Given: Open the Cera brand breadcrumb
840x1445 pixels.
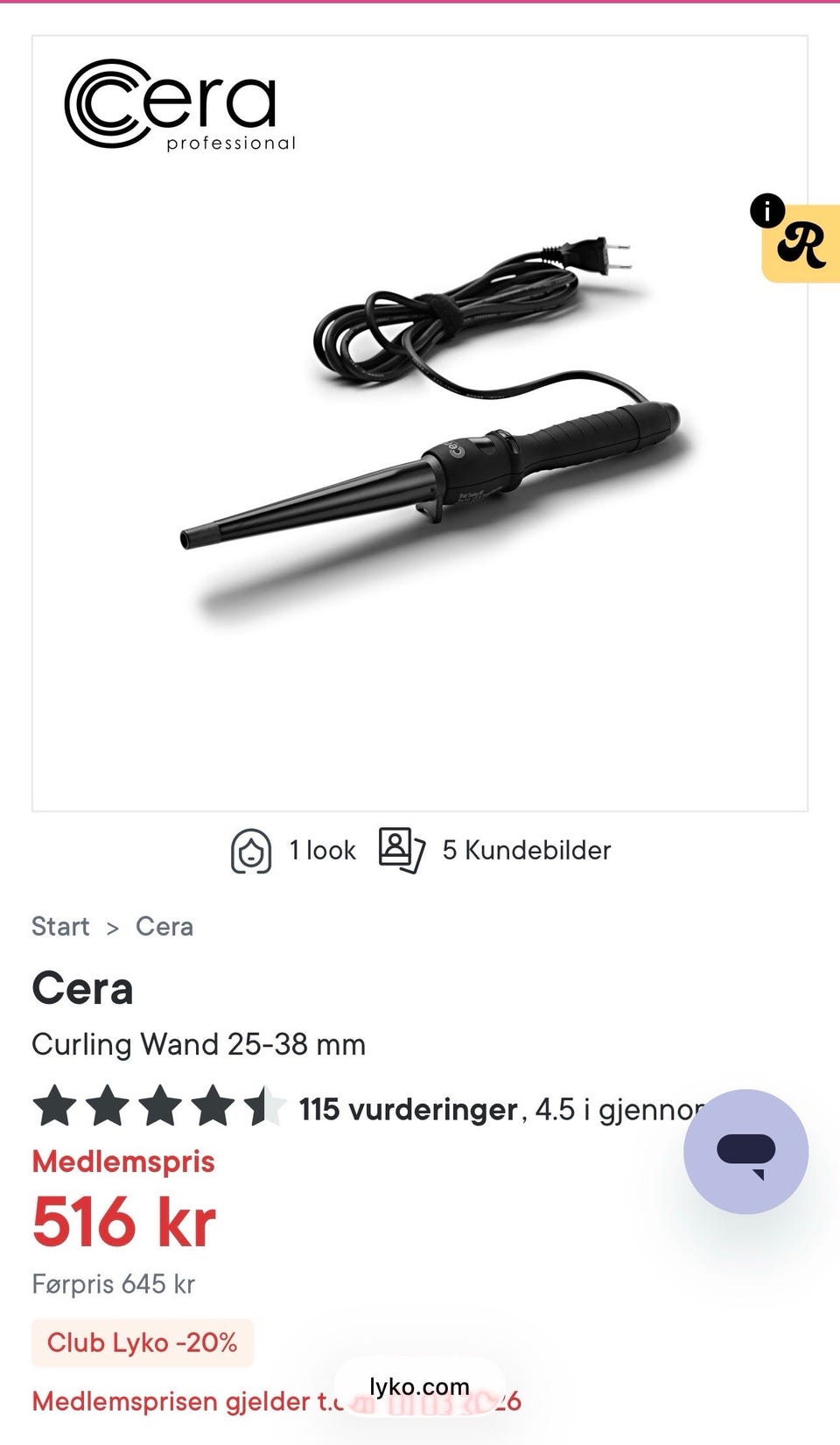Looking at the screenshot, I should [164, 927].
